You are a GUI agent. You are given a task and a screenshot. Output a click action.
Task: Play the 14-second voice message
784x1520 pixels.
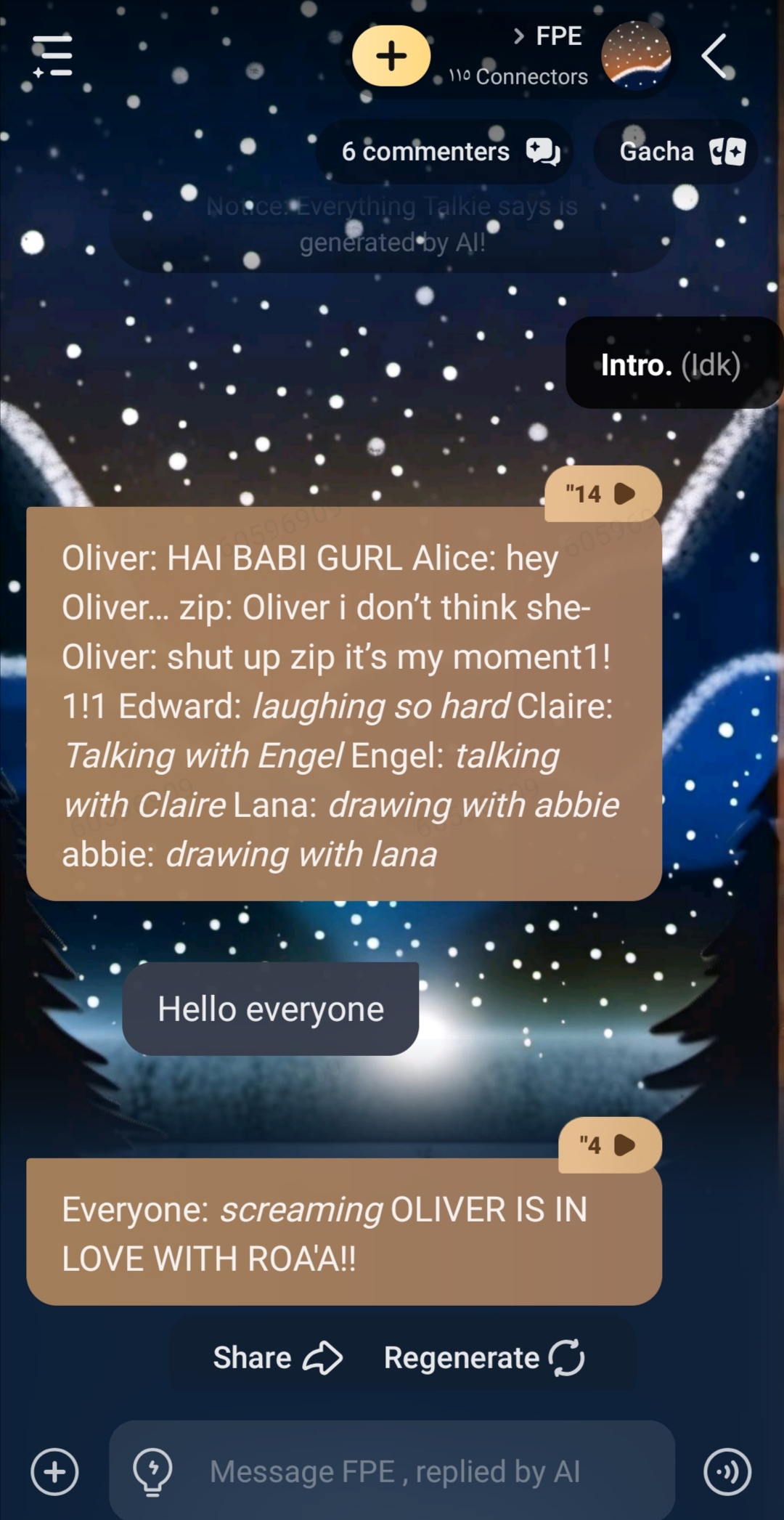tap(603, 494)
